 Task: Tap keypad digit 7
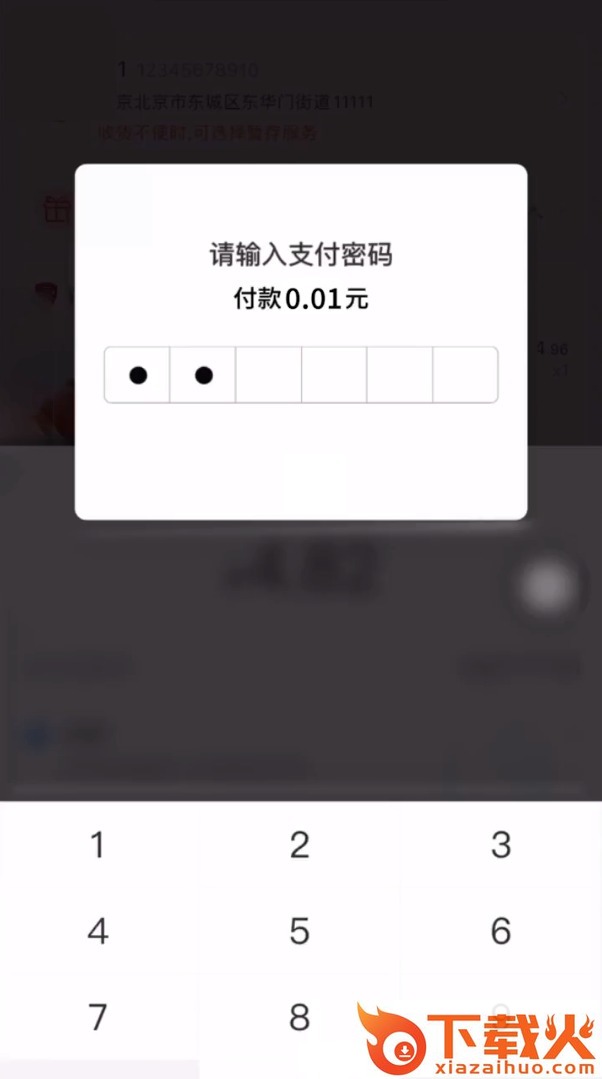(98, 1018)
